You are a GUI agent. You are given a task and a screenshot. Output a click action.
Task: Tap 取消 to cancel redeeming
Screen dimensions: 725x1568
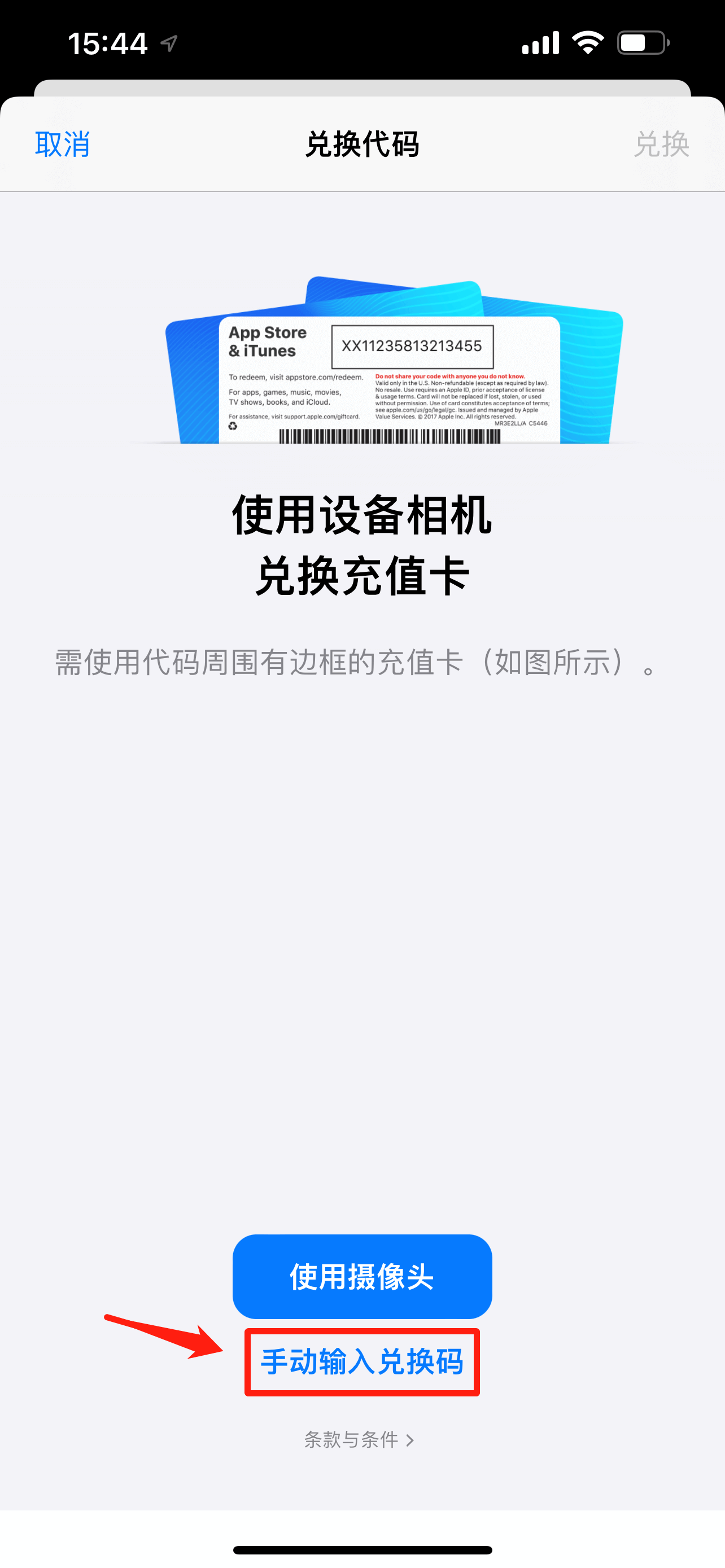point(62,145)
